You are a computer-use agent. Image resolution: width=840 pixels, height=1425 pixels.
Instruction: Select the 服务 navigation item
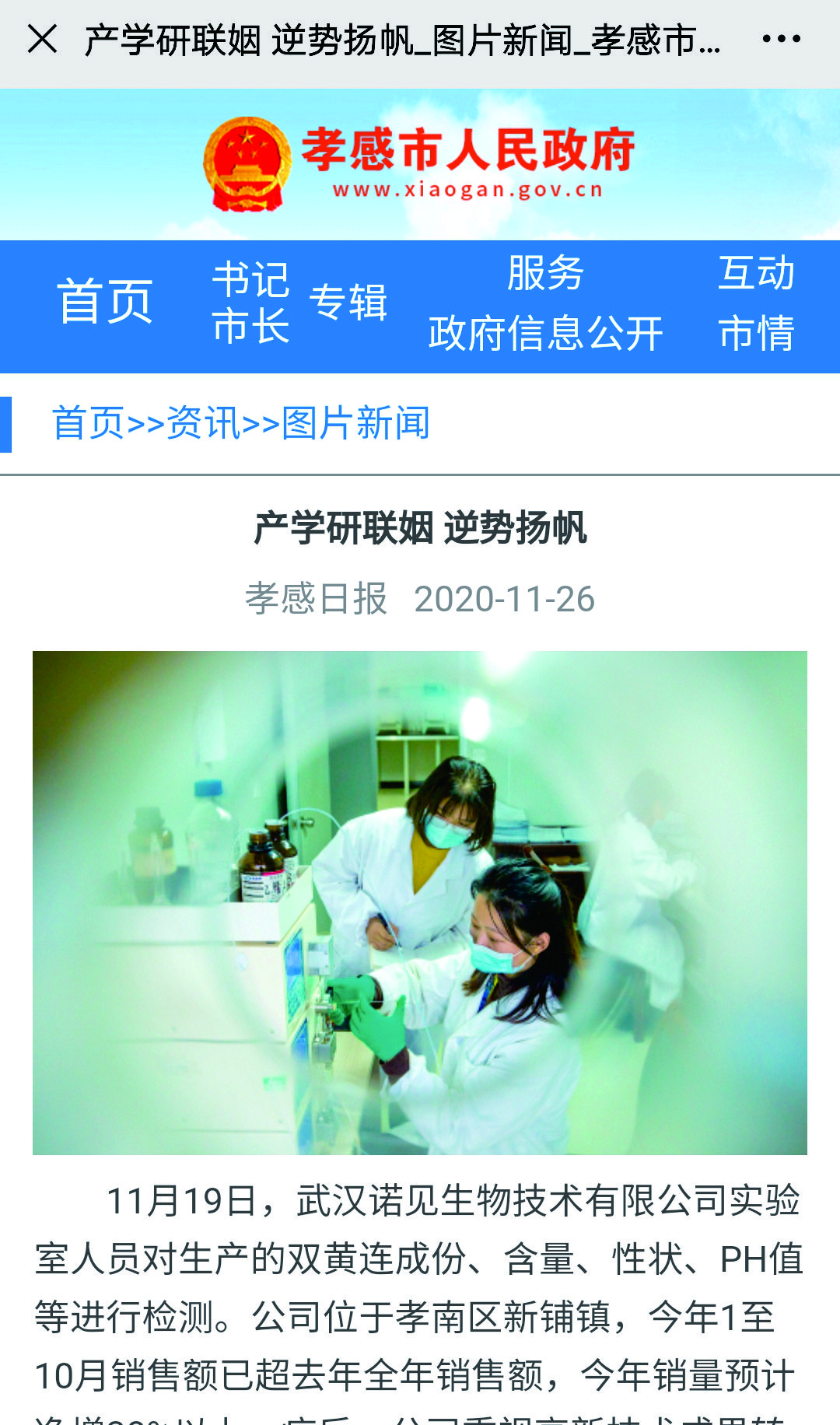coord(545,274)
